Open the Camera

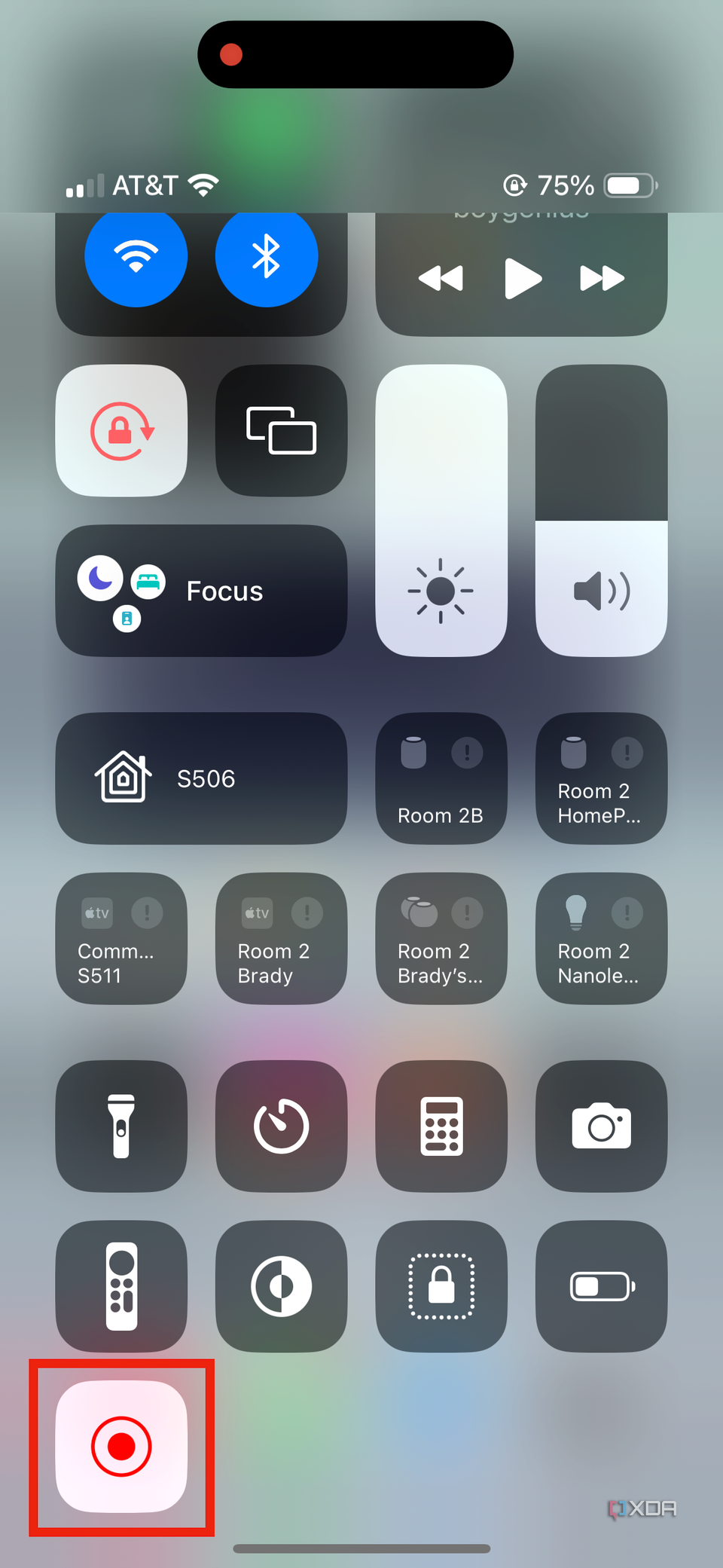(x=600, y=1126)
